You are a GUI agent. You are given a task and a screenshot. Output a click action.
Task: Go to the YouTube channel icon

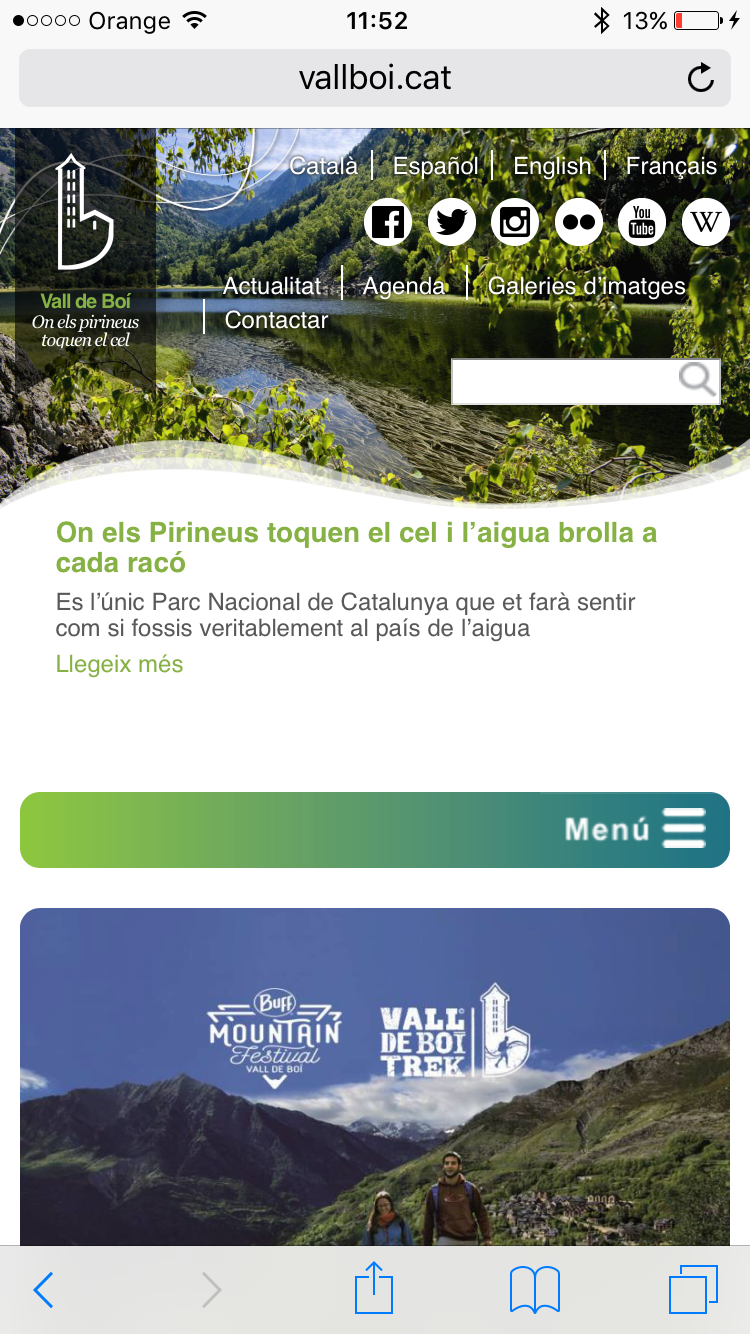(x=642, y=222)
